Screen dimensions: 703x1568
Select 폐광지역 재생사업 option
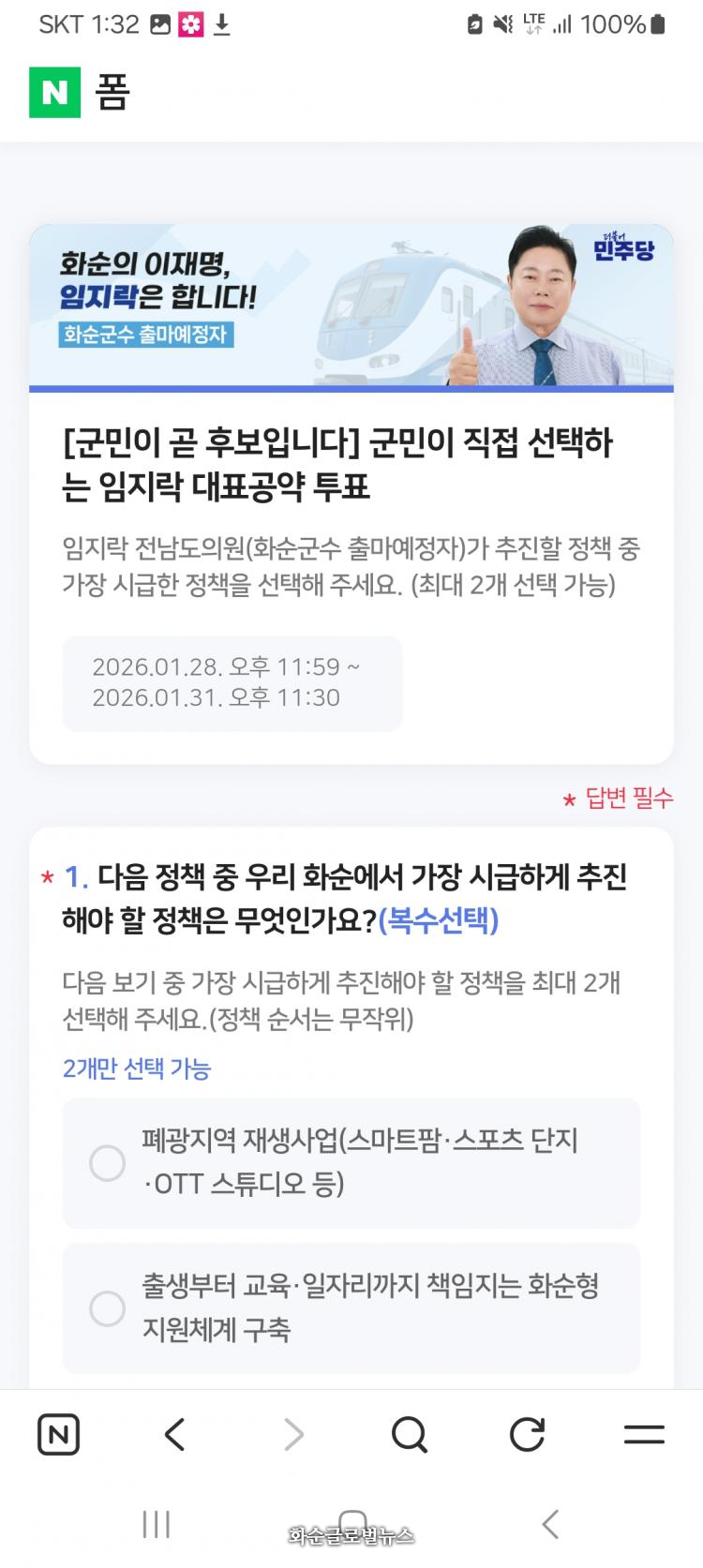click(x=108, y=1163)
